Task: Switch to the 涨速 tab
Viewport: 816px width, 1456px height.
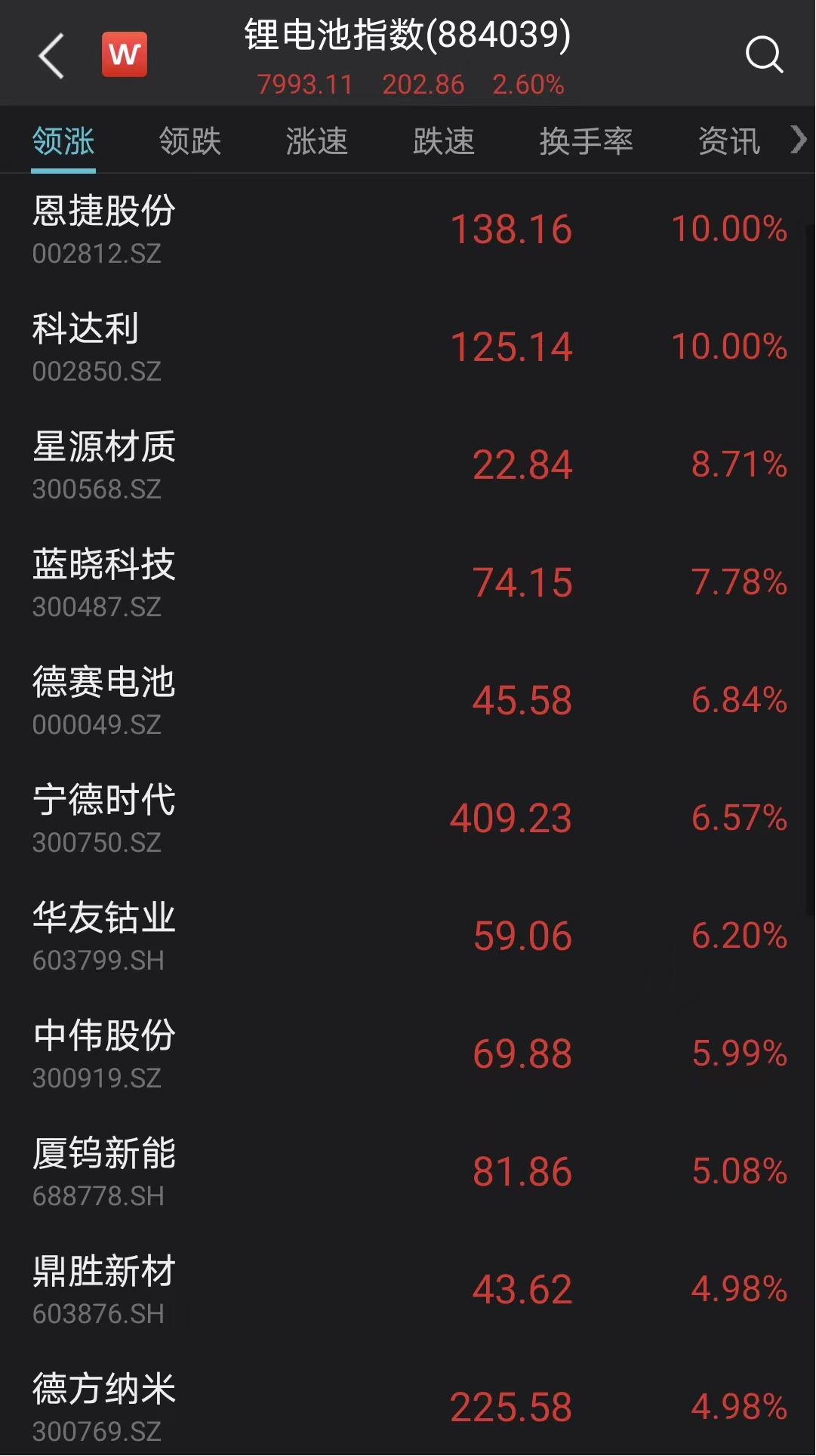Action: pyautogui.click(x=317, y=141)
